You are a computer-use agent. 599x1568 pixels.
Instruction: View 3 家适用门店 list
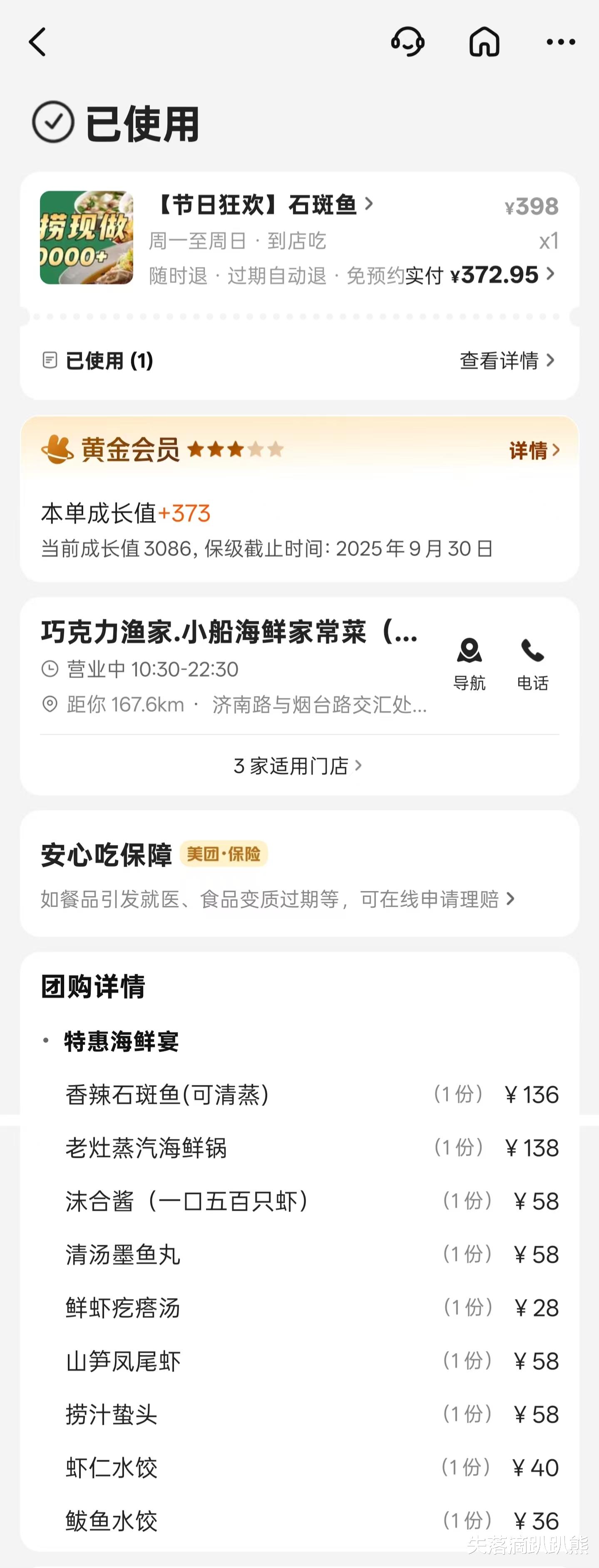[298, 766]
